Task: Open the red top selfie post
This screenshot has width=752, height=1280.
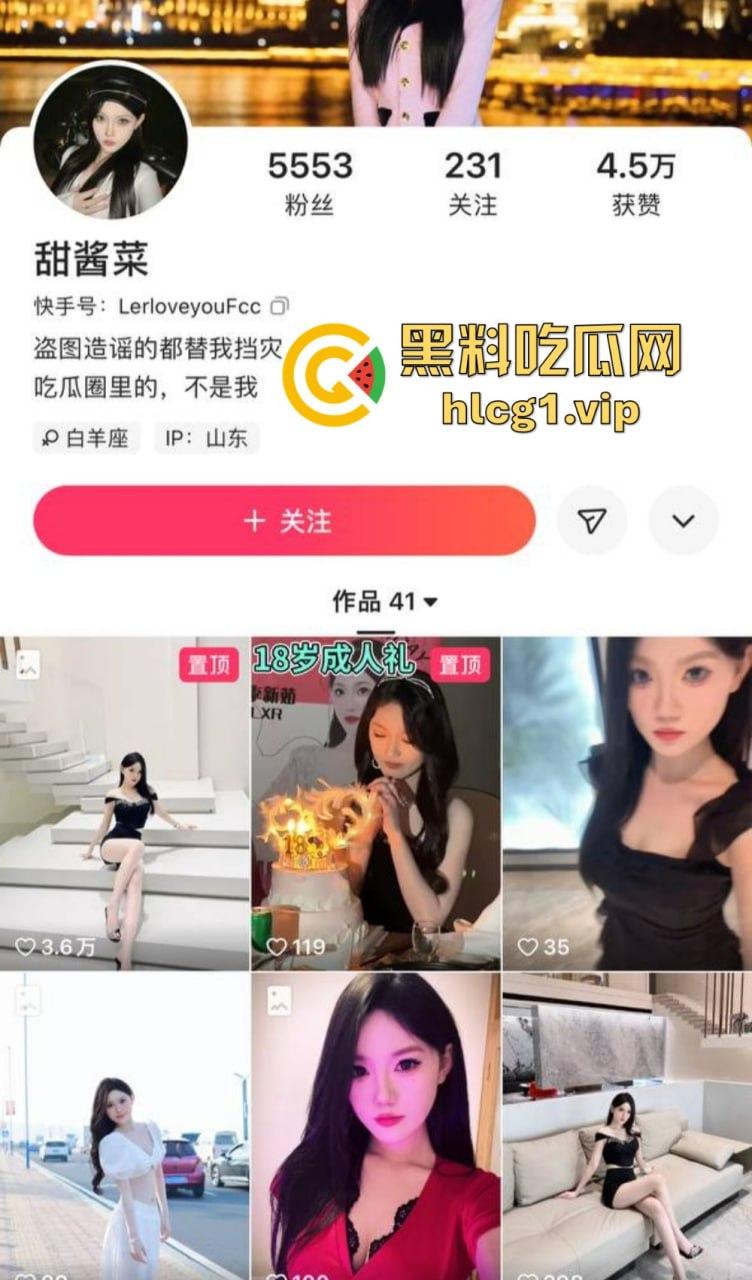Action: [x=376, y=1125]
